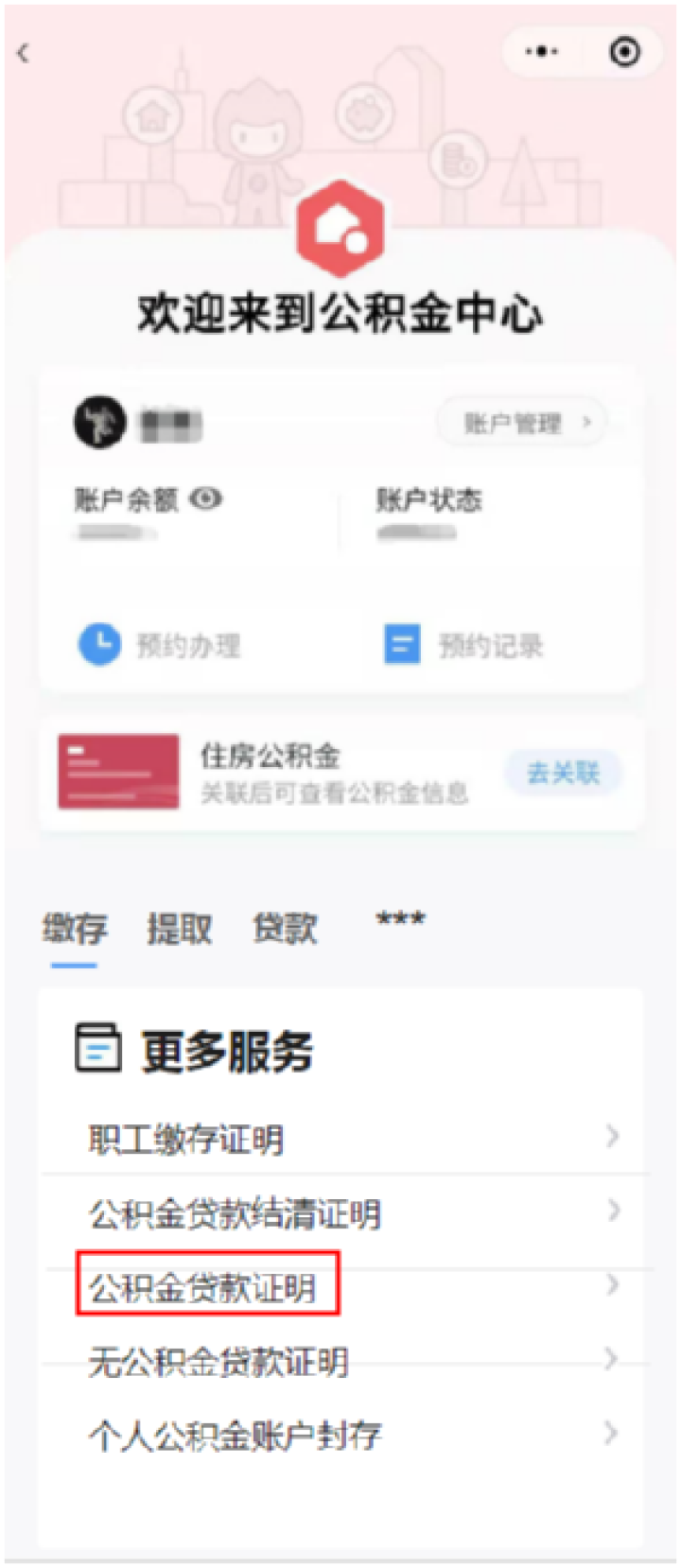Switch to the 缴存 tab

point(75,929)
